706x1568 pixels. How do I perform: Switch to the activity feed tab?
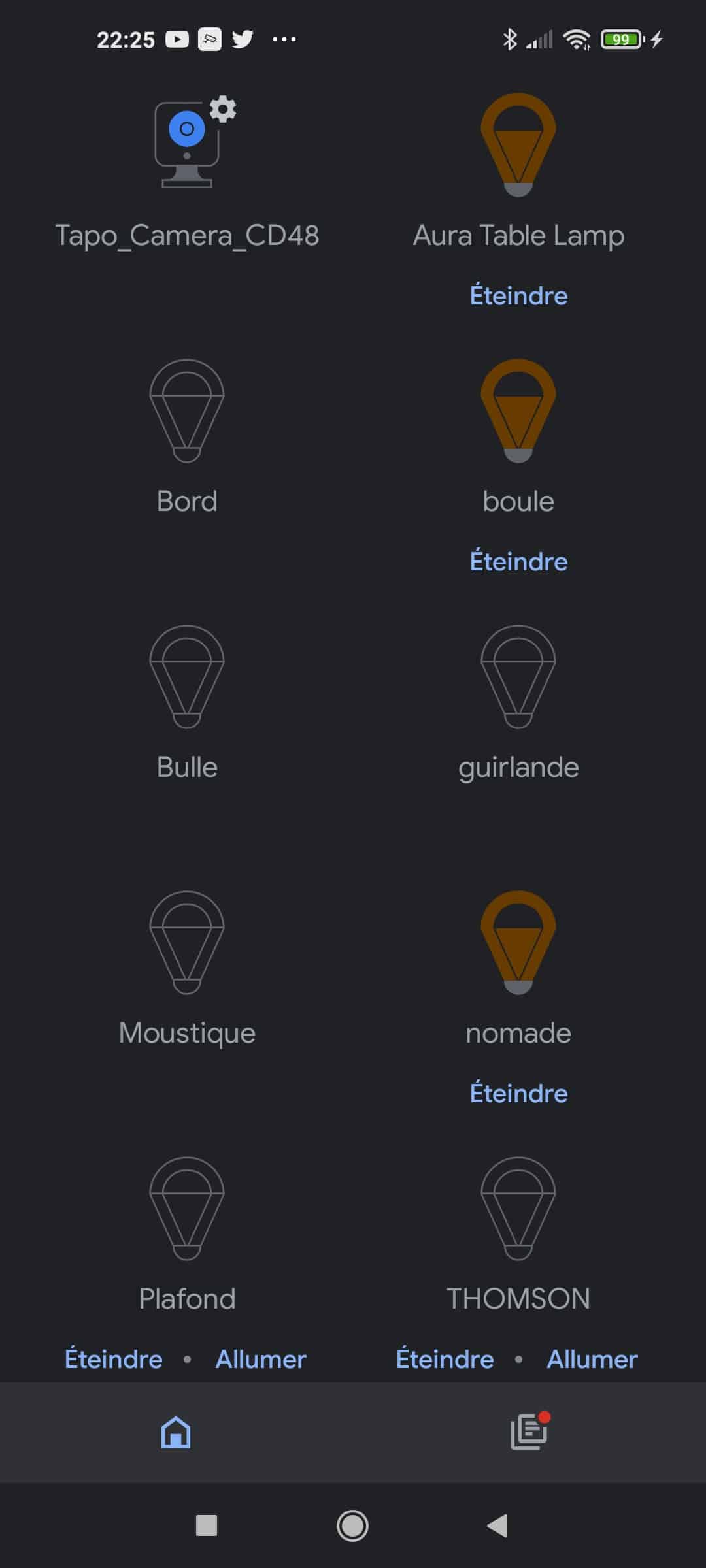pos(529,1431)
